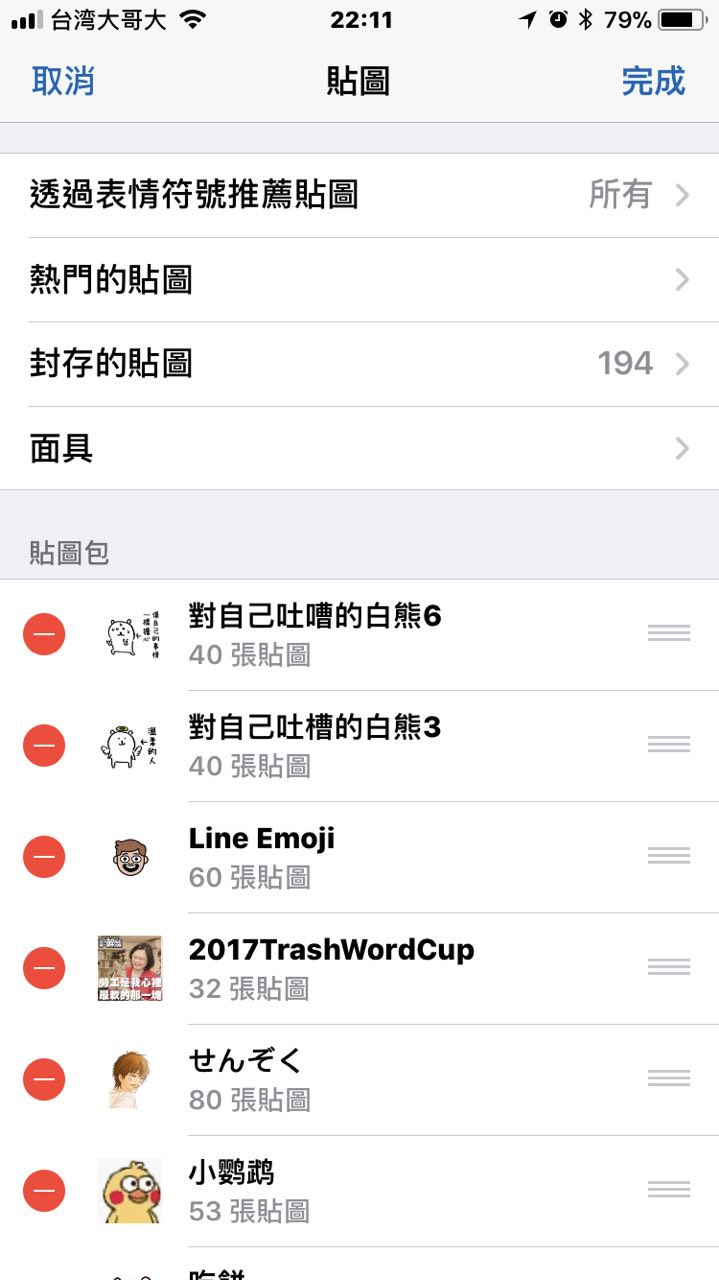Tap the reorder handle for せんぞく
Viewport: 719px width, 1280px height.
[x=669, y=1078]
